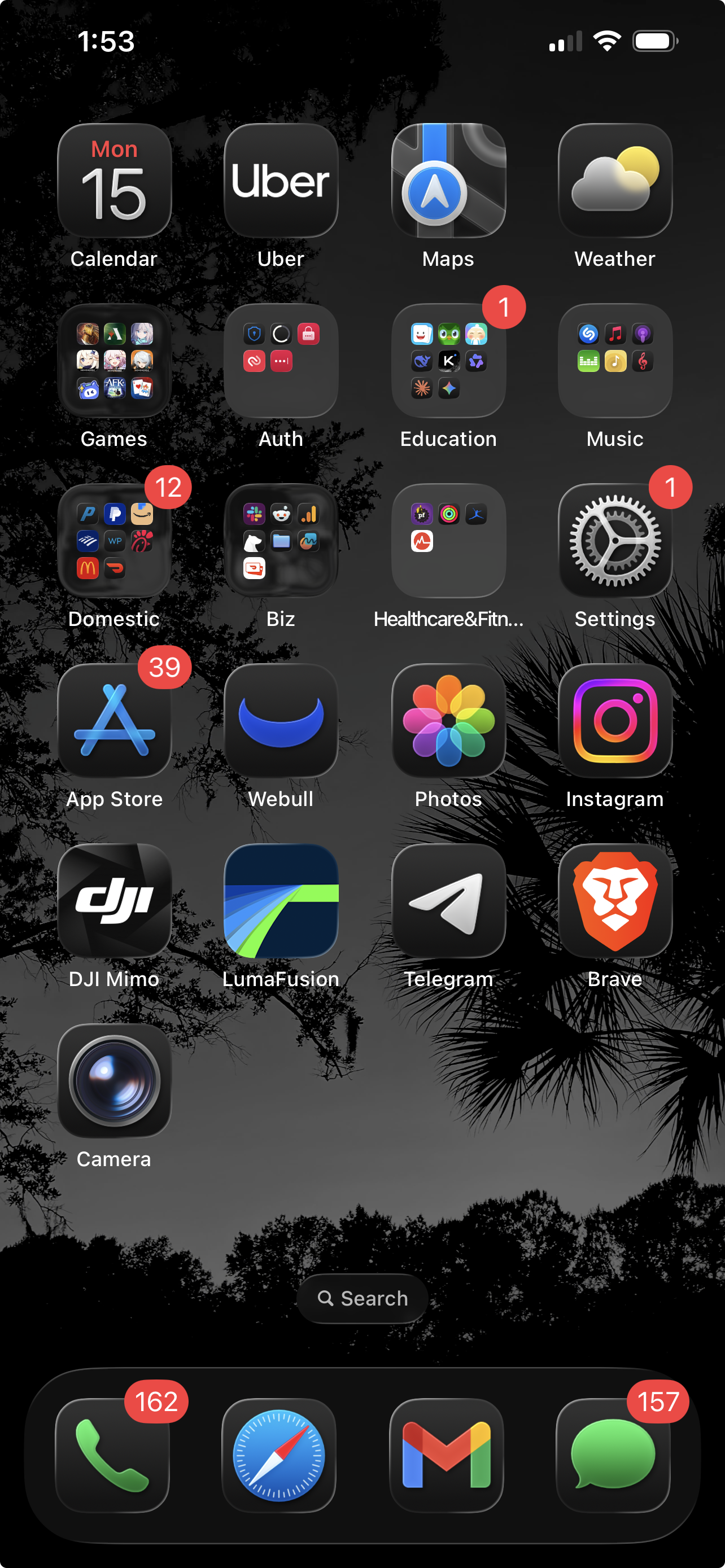This screenshot has height=1568, width=725.
Task: Open the Games folder
Action: pyautogui.click(x=115, y=360)
